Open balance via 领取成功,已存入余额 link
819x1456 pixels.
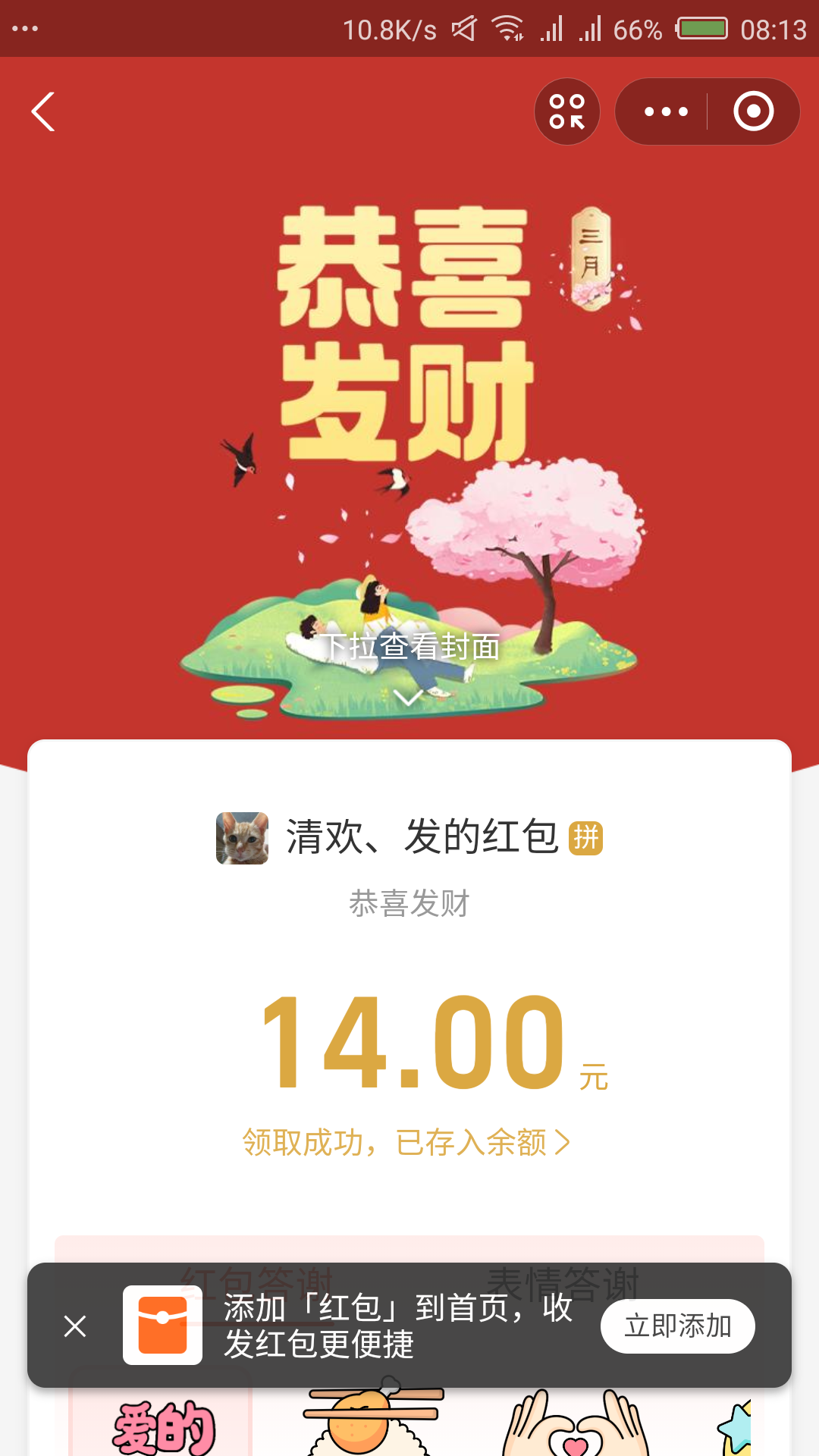click(x=406, y=1142)
